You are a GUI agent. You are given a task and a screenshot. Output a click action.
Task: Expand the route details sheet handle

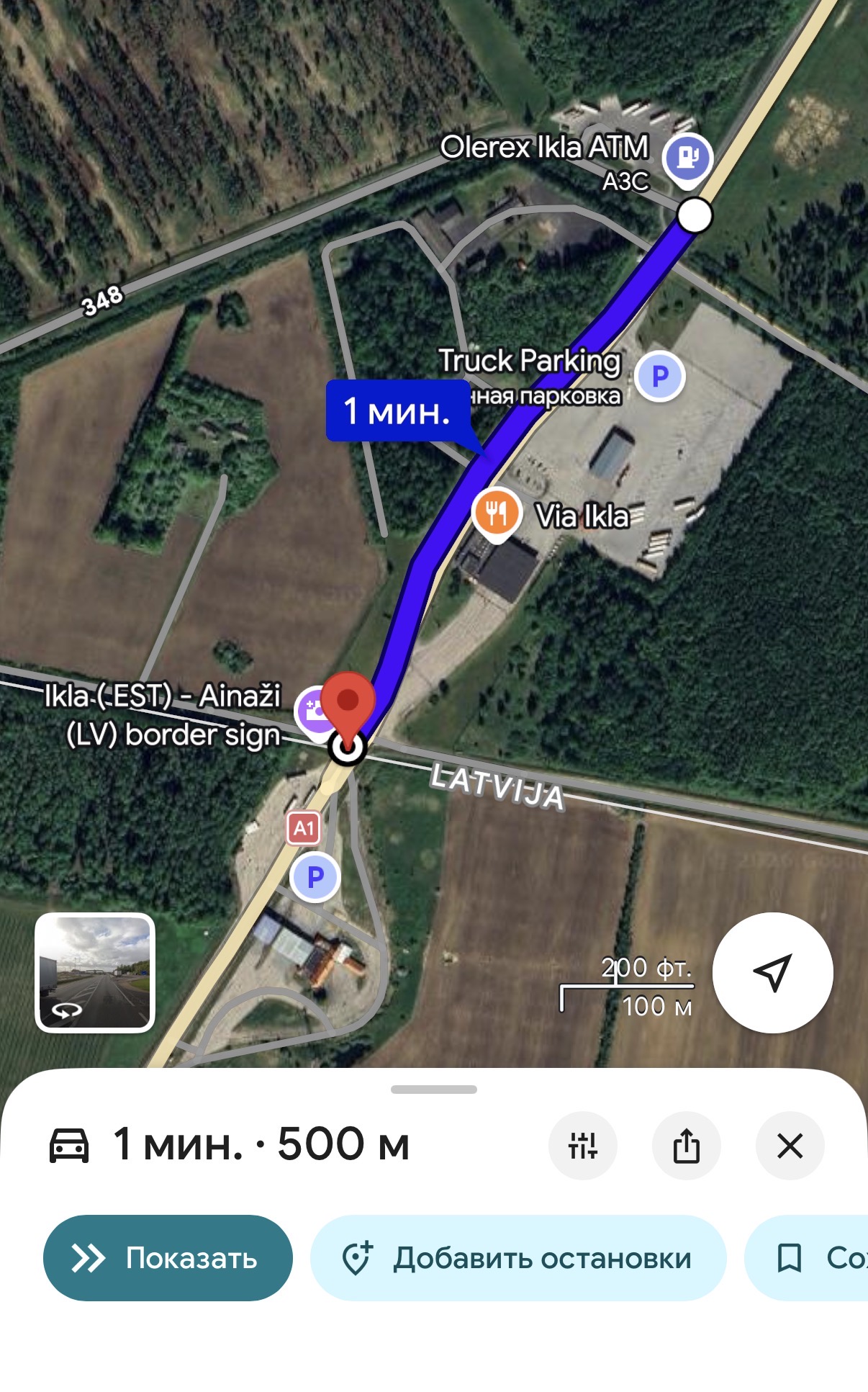[433, 1090]
